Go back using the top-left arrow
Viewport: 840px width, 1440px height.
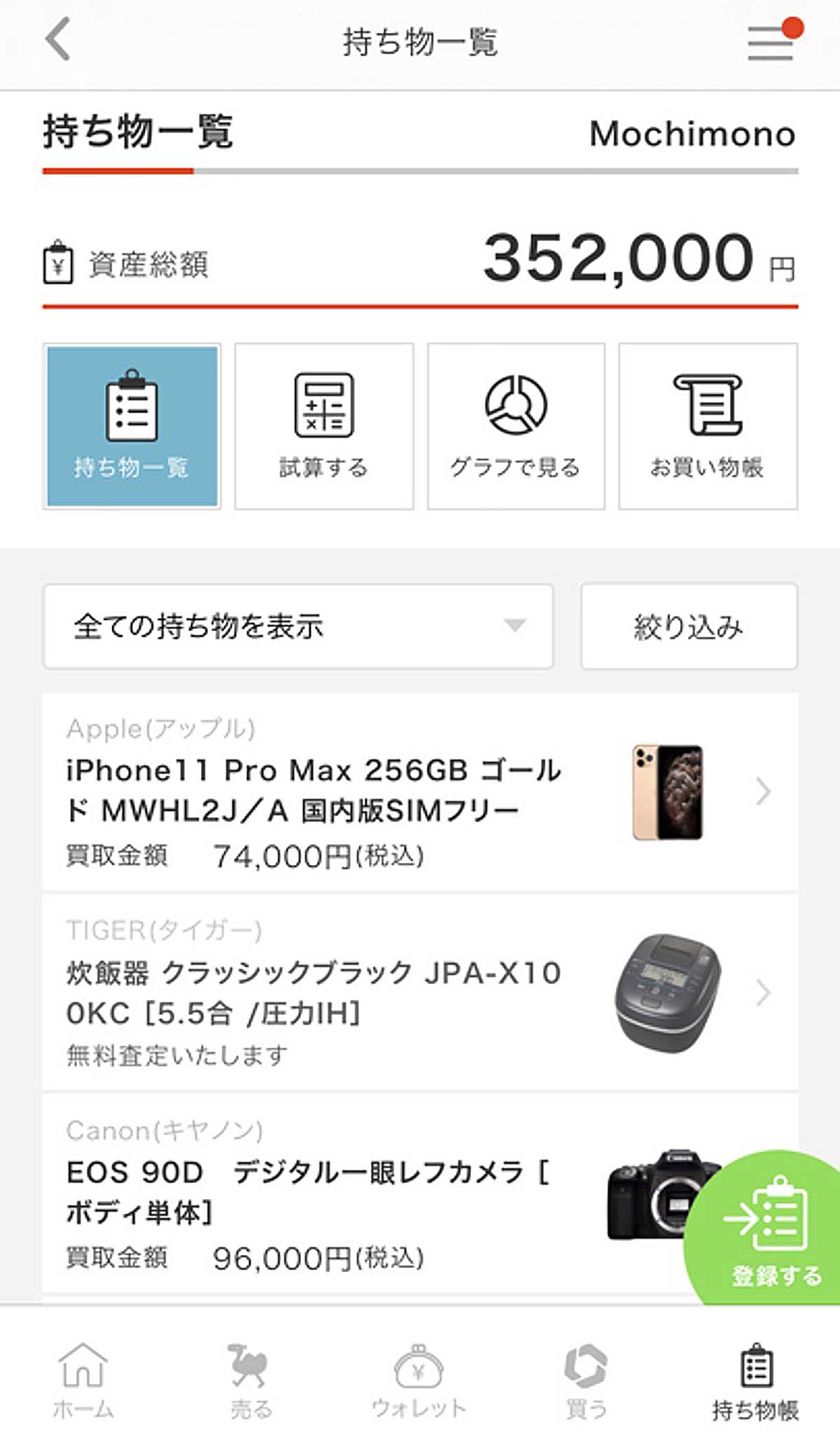point(57,40)
